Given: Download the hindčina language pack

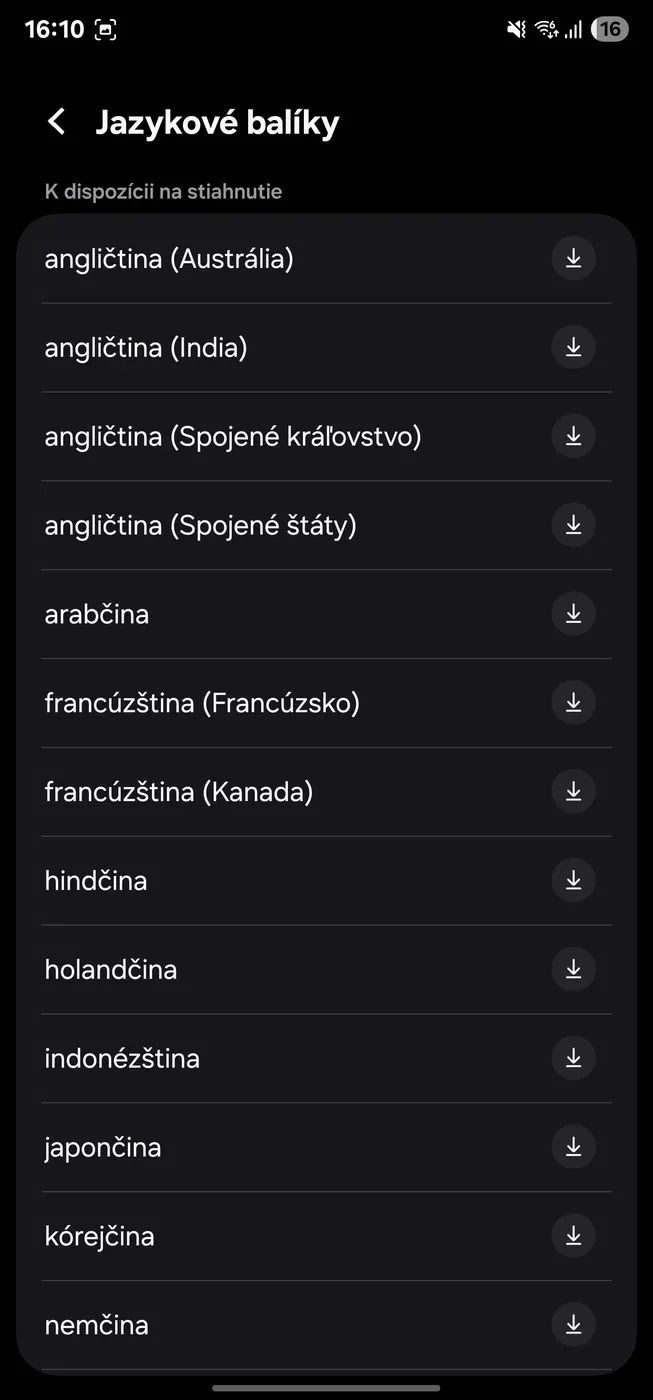Looking at the screenshot, I should click(573, 880).
